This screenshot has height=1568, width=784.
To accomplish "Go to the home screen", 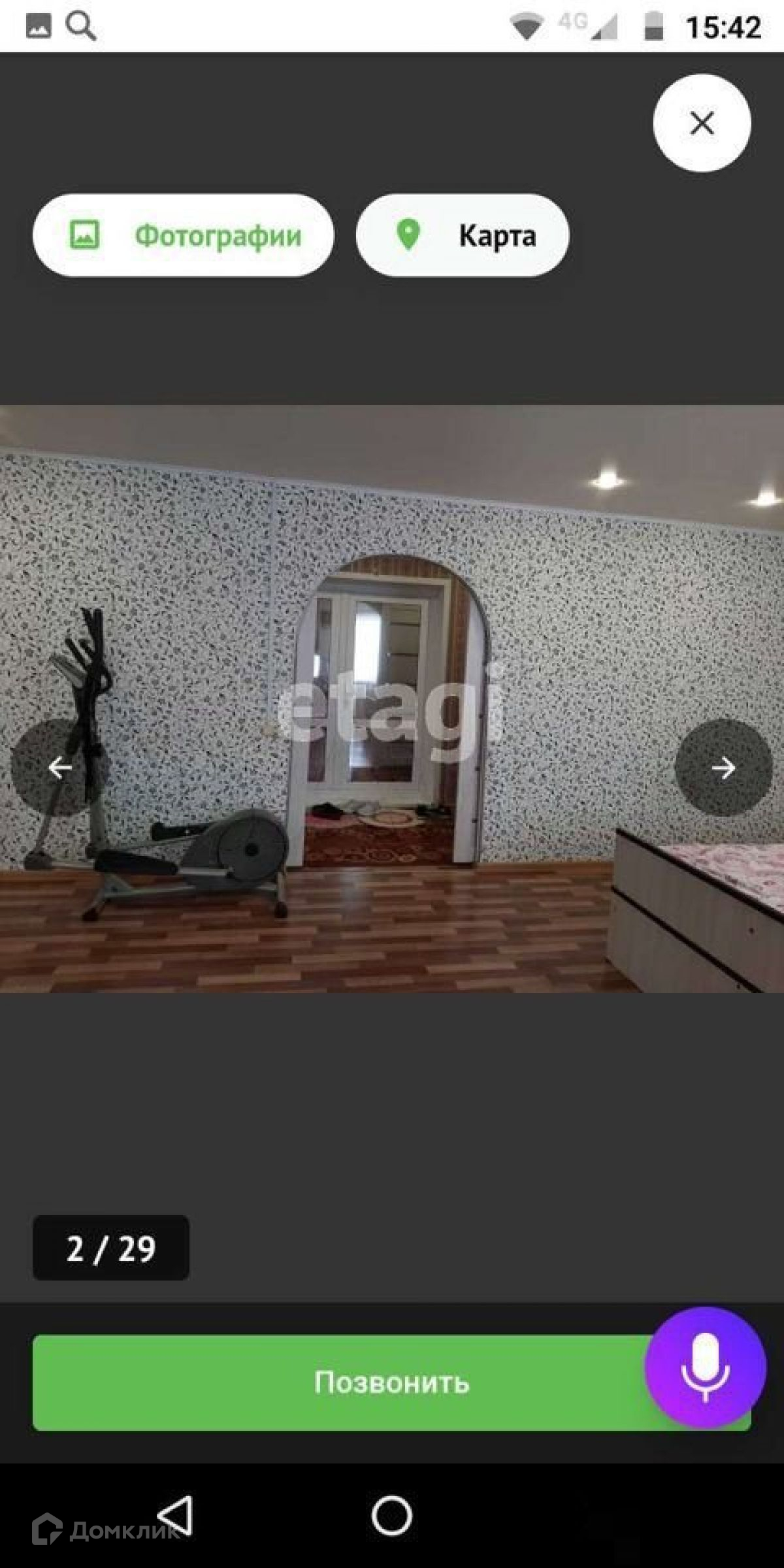I will [392, 1516].
